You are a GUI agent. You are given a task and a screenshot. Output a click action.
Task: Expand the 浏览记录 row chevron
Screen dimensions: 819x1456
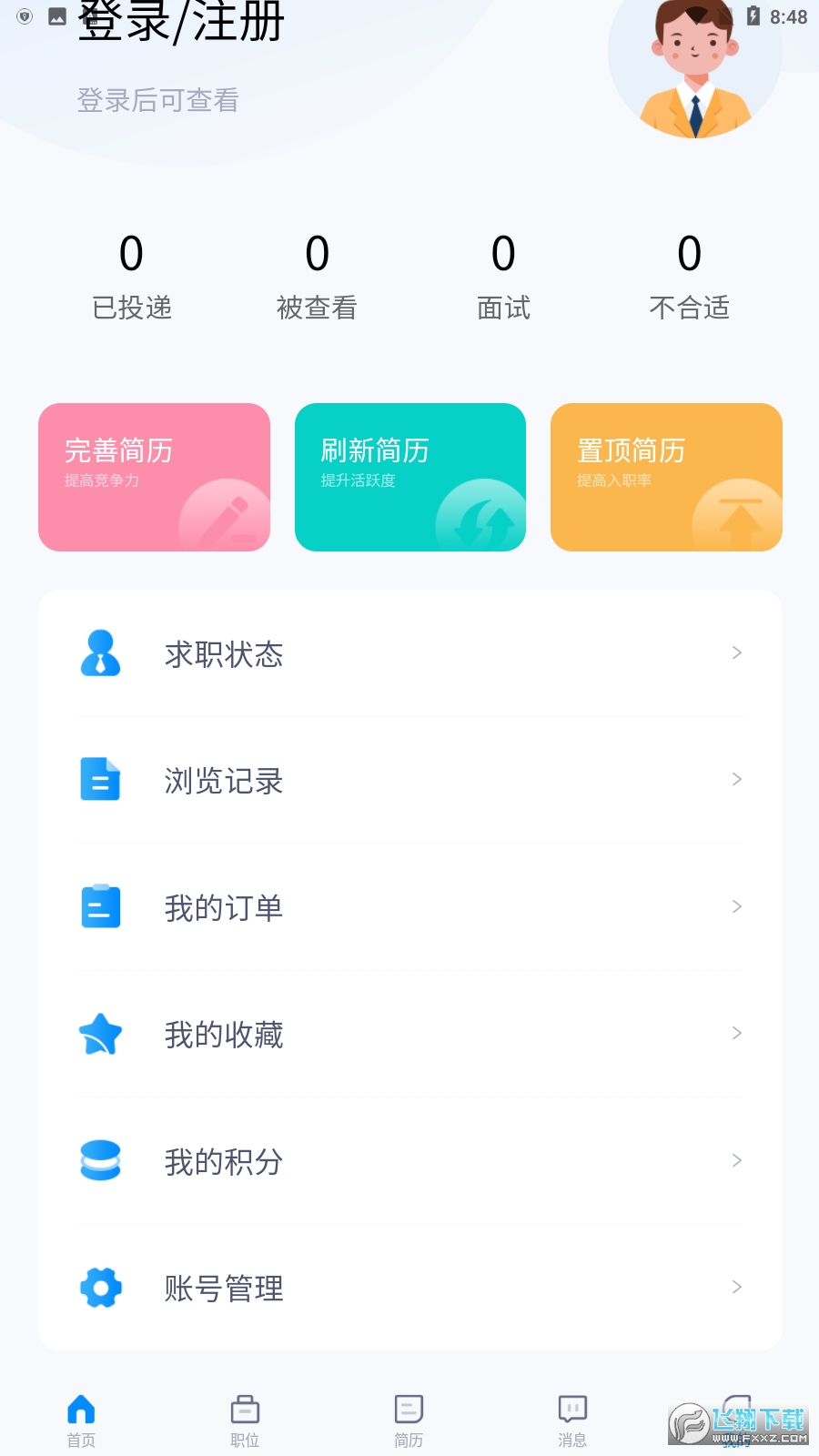[x=737, y=780]
